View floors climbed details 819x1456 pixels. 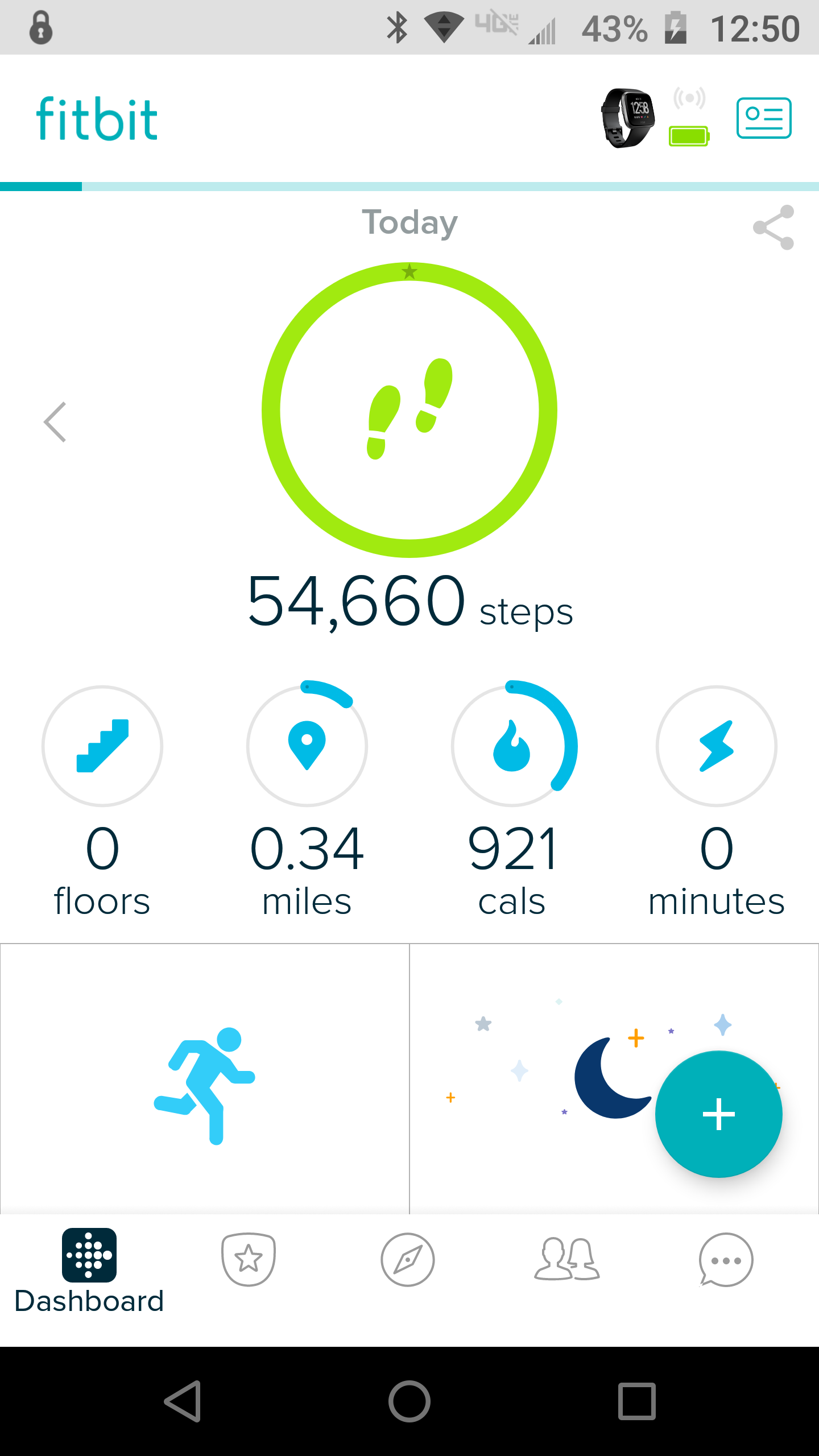coord(102,746)
